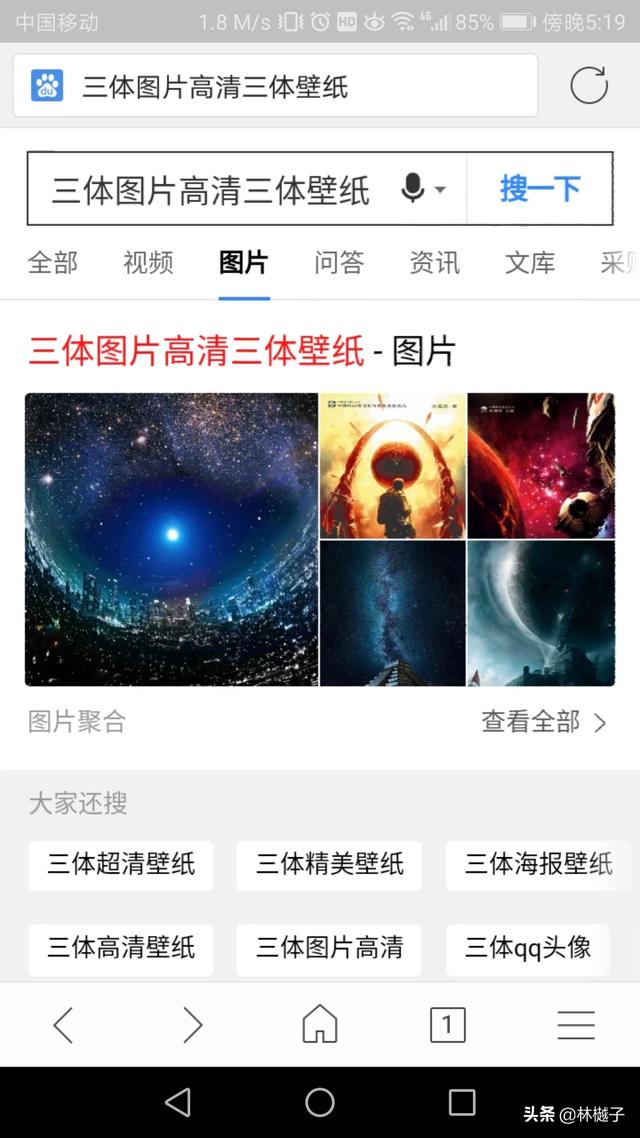Viewport: 640px width, 1138px height.
Task: Switch to the 文库 tab
Action: click(x=530, y=263)
